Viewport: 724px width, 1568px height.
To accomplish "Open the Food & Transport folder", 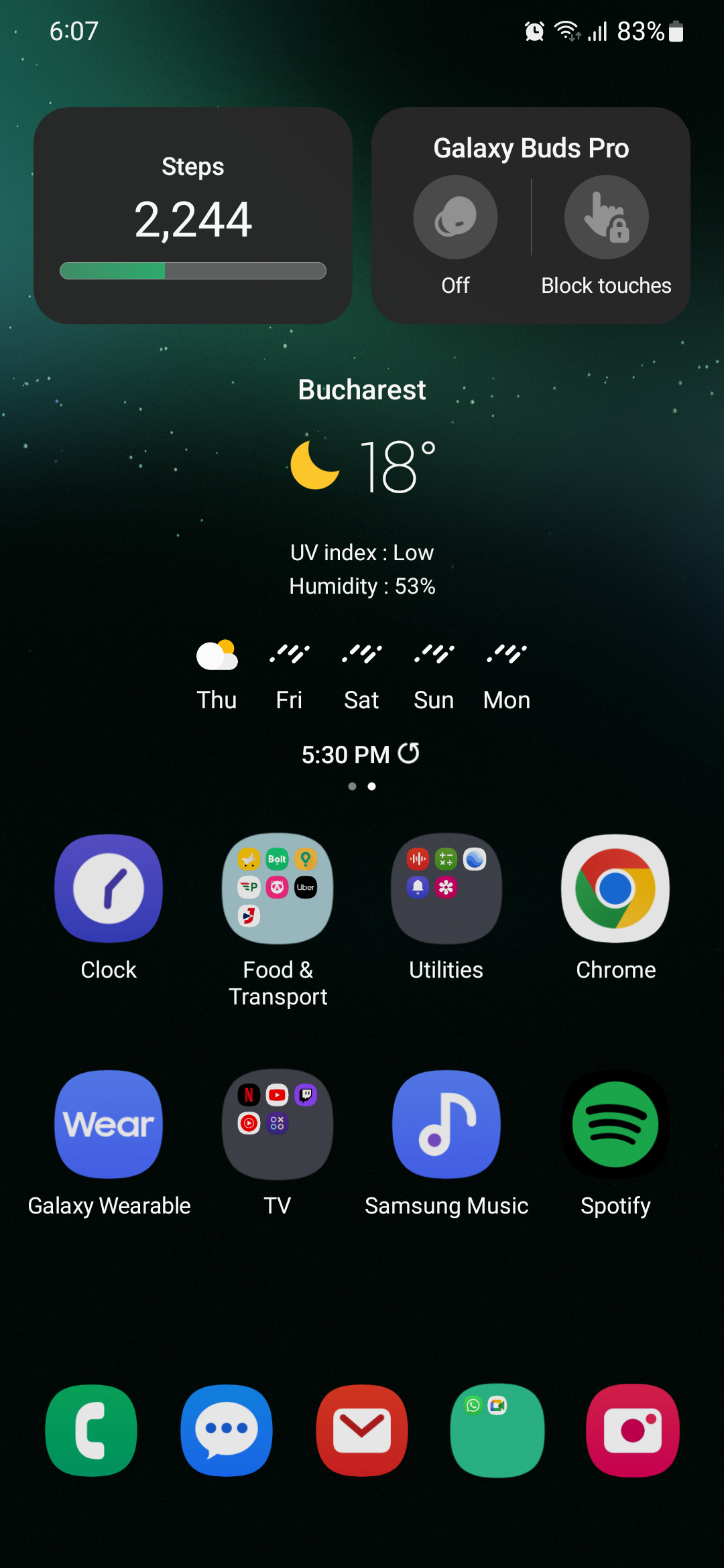I will point(278,889).
